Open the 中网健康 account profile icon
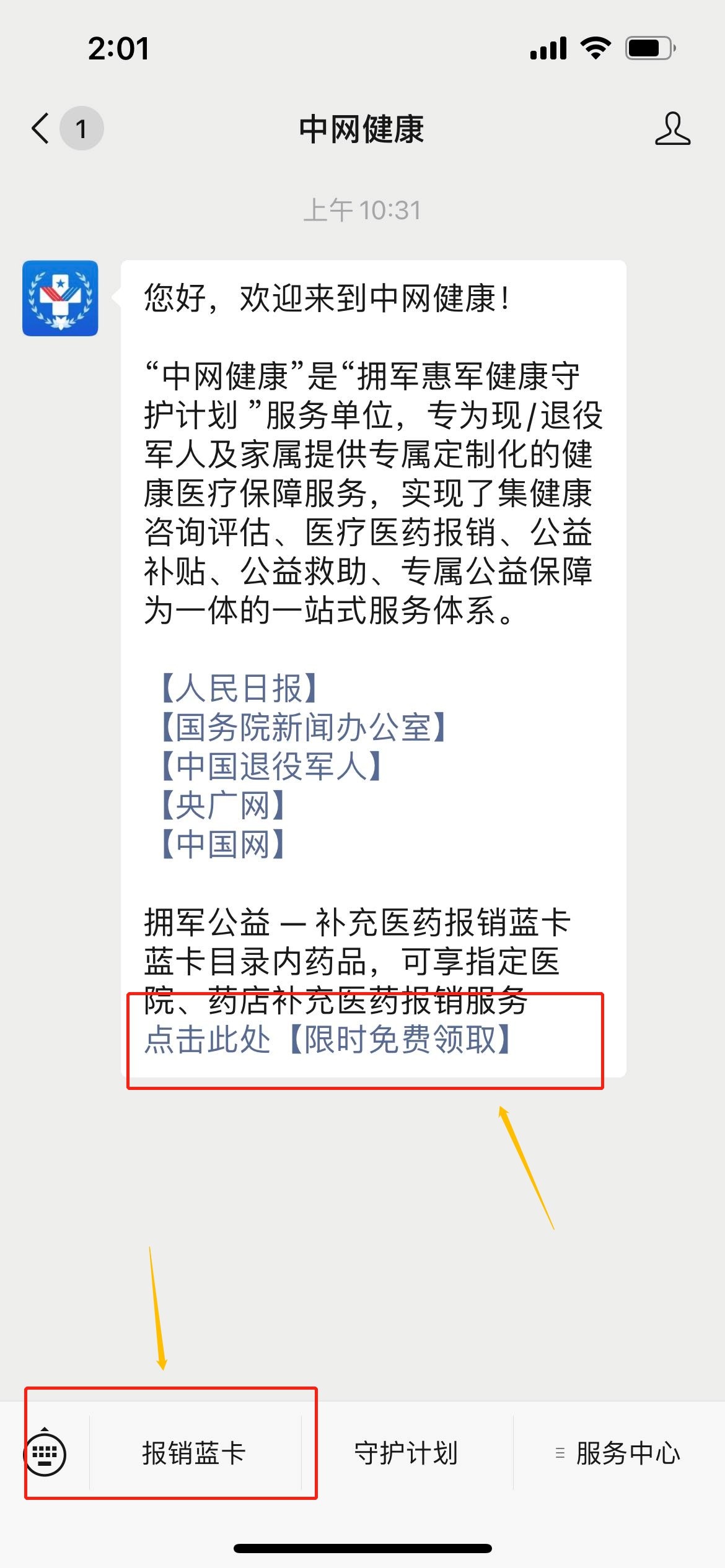 (672, 129)
